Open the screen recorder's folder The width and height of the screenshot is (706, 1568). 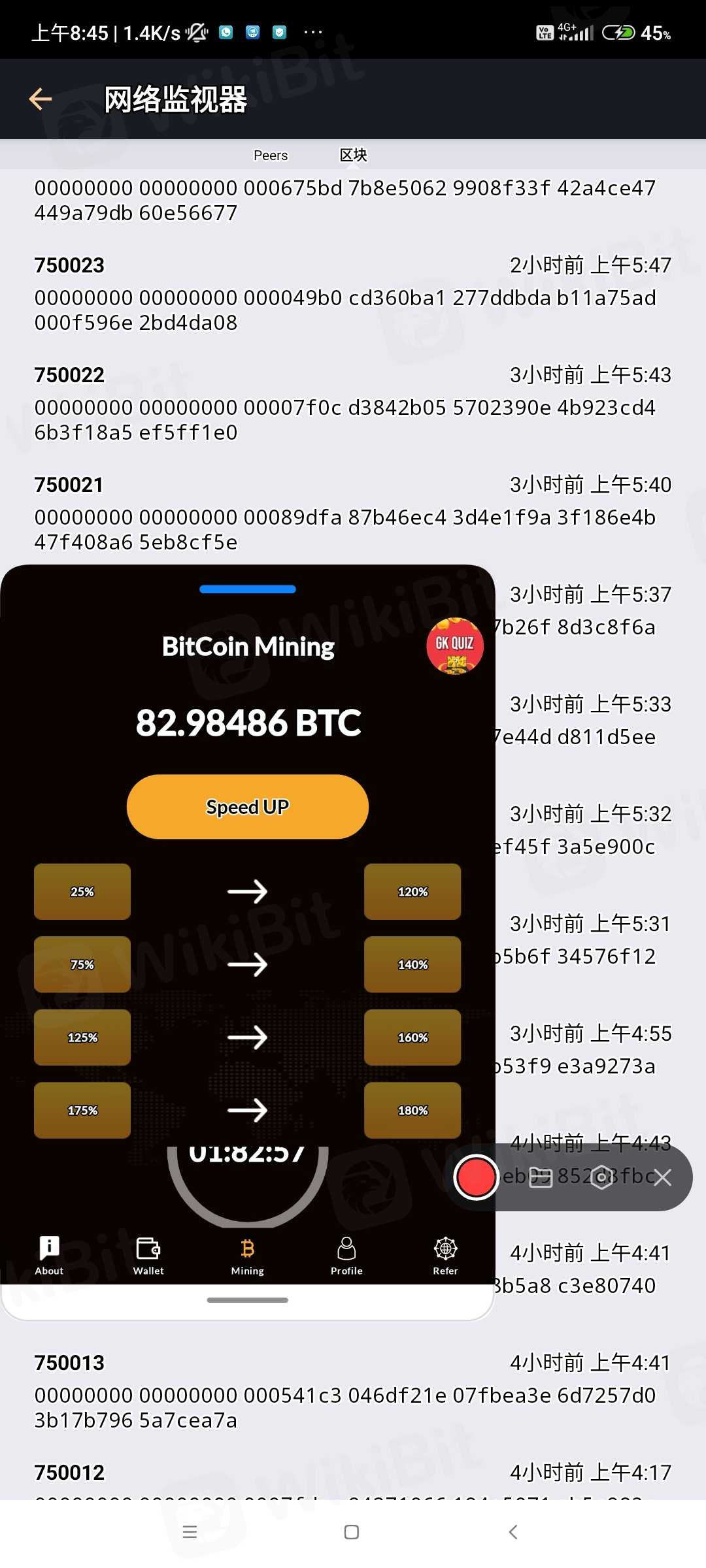[x=541, y=1177]
